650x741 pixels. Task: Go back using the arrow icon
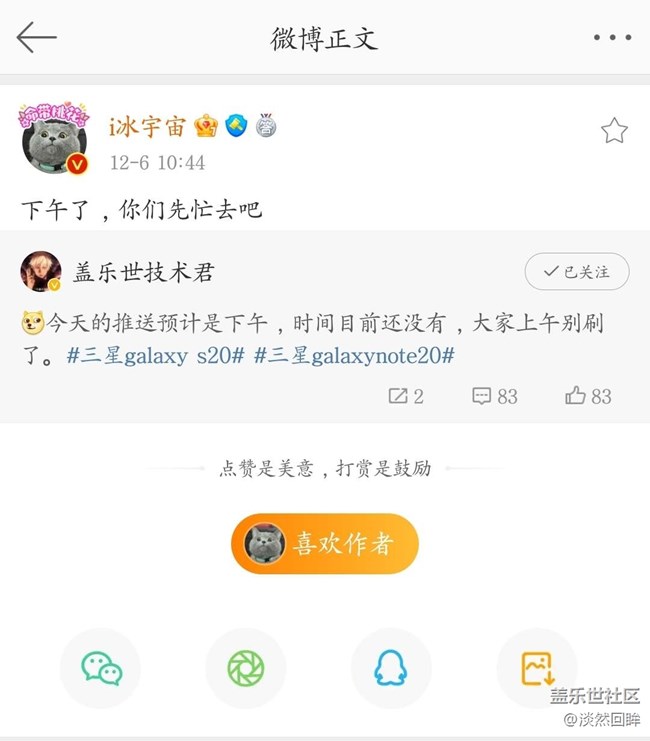[x=36, y=38]
